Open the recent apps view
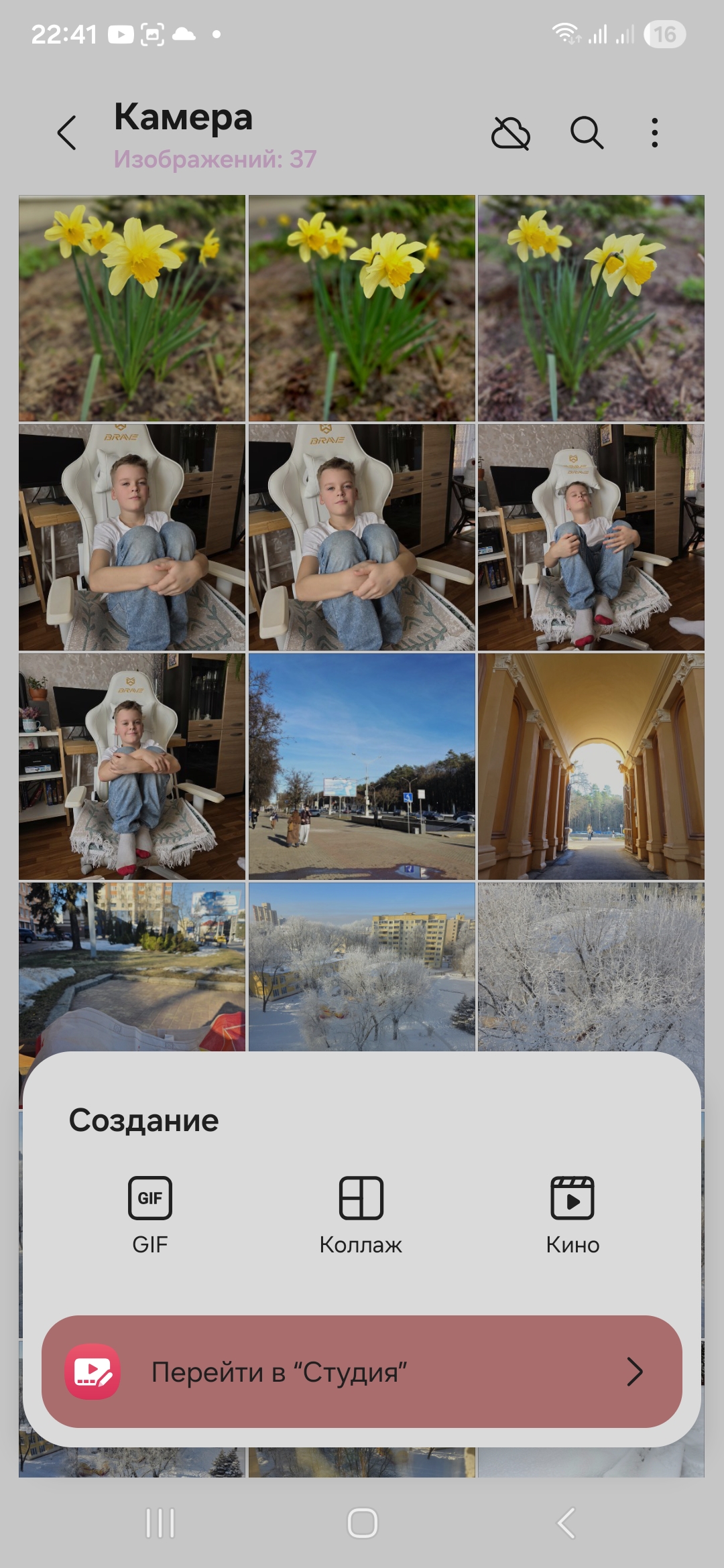 [160, 1523]
